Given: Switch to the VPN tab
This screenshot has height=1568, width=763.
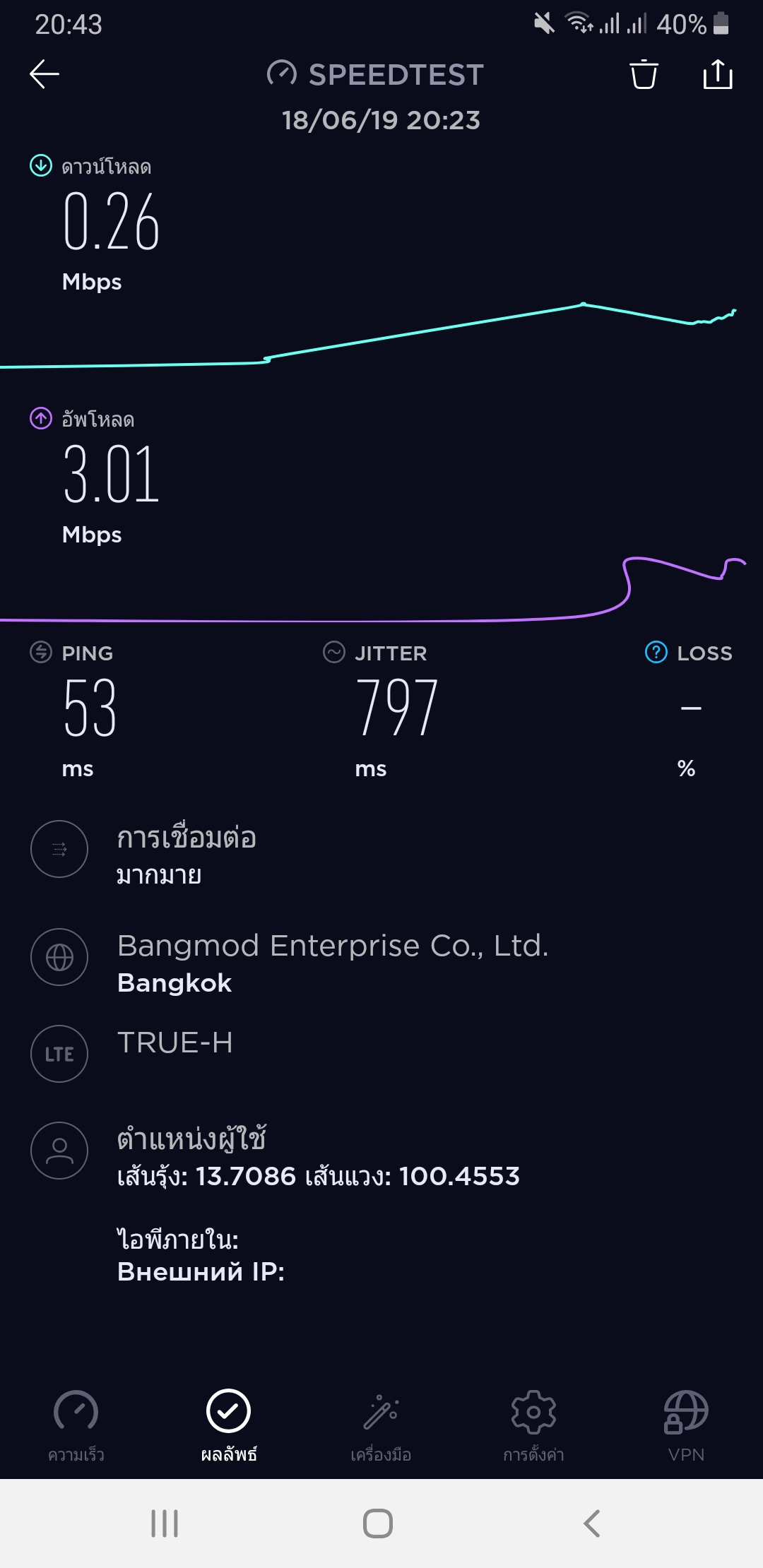Looking at the screenshot, I should point(686,1425).
